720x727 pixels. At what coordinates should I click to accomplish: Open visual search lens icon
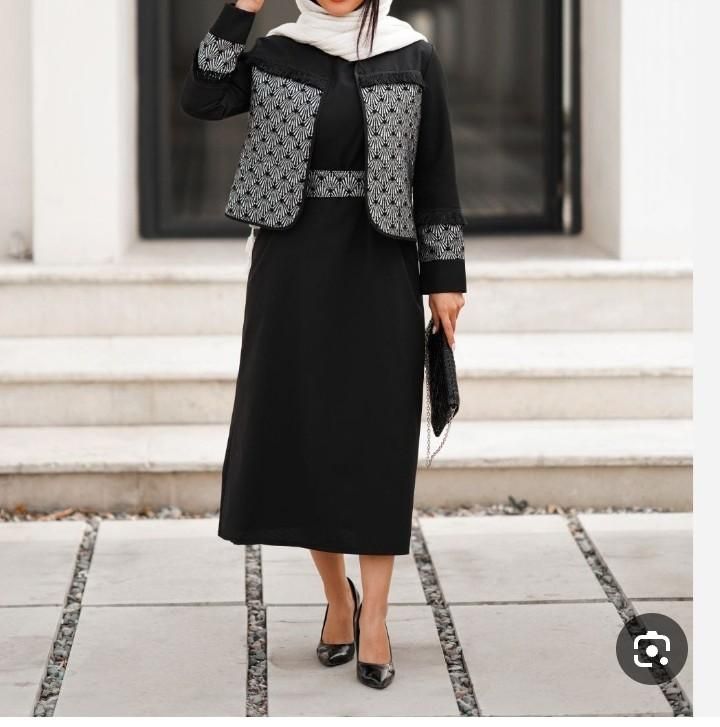coord(651,649)
